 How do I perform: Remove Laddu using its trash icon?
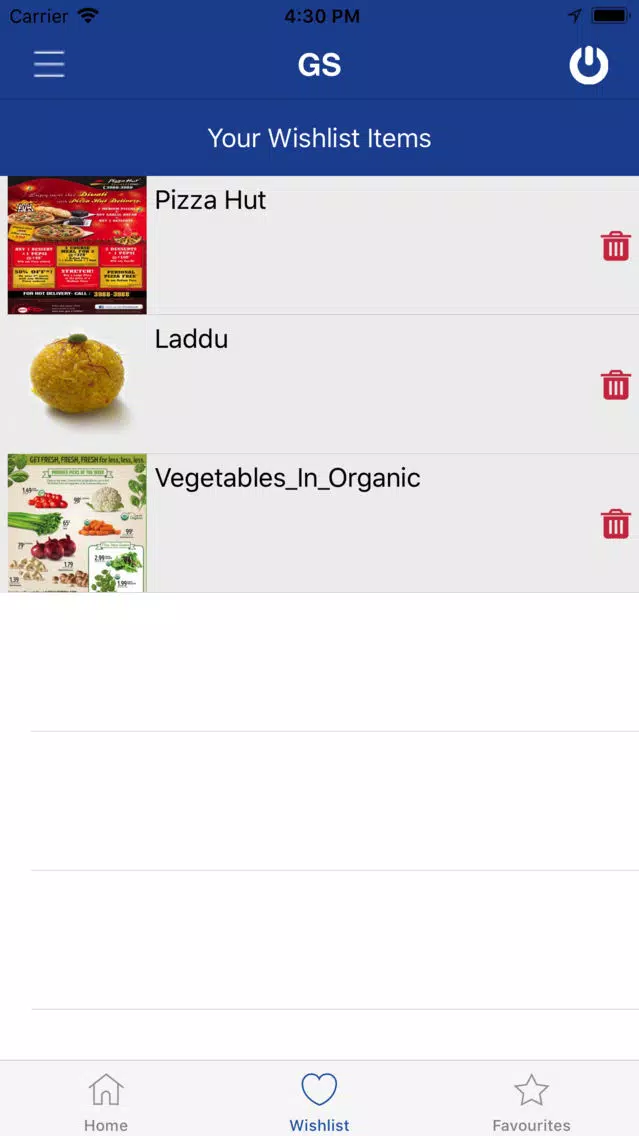click(616, 385)
